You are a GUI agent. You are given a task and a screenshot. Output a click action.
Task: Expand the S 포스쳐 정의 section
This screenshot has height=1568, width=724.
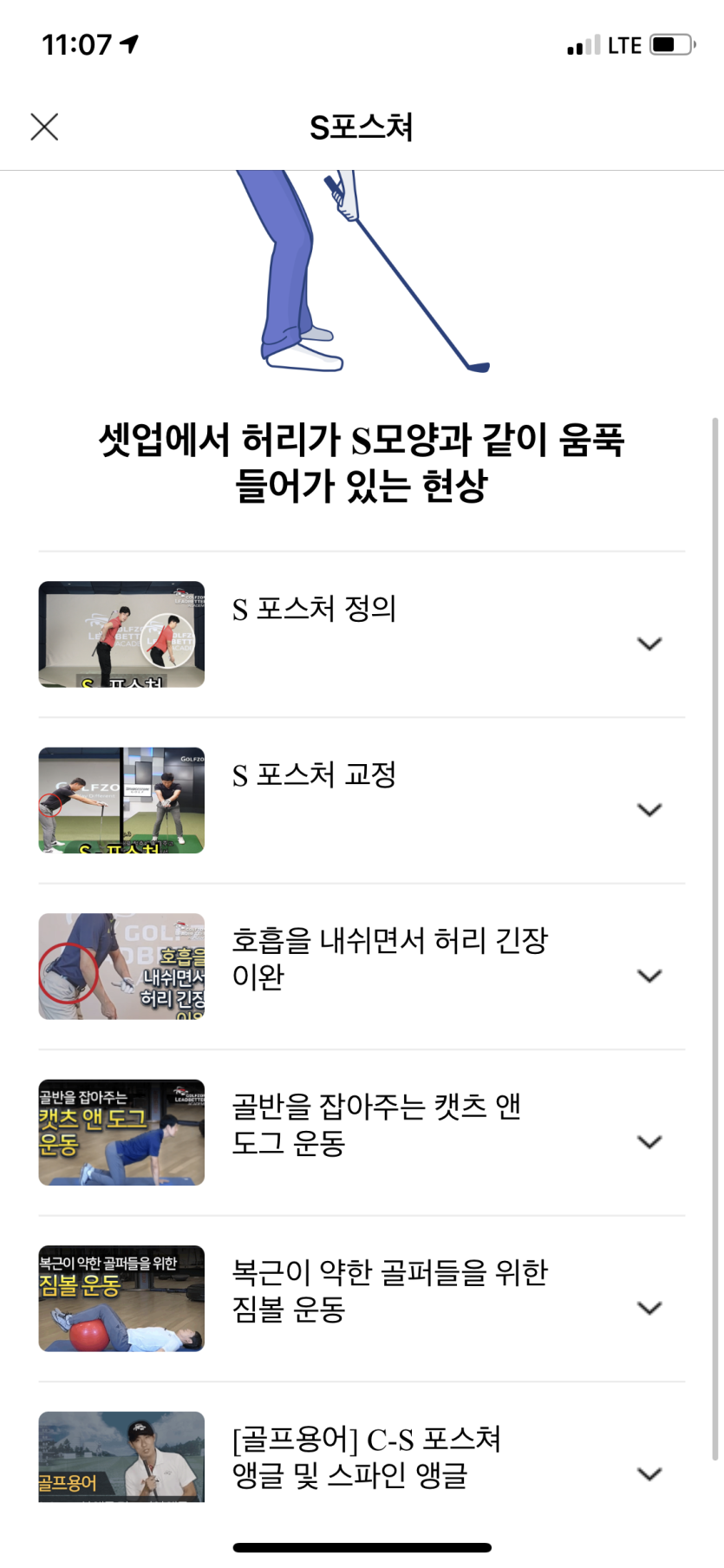tap(649, 644)
